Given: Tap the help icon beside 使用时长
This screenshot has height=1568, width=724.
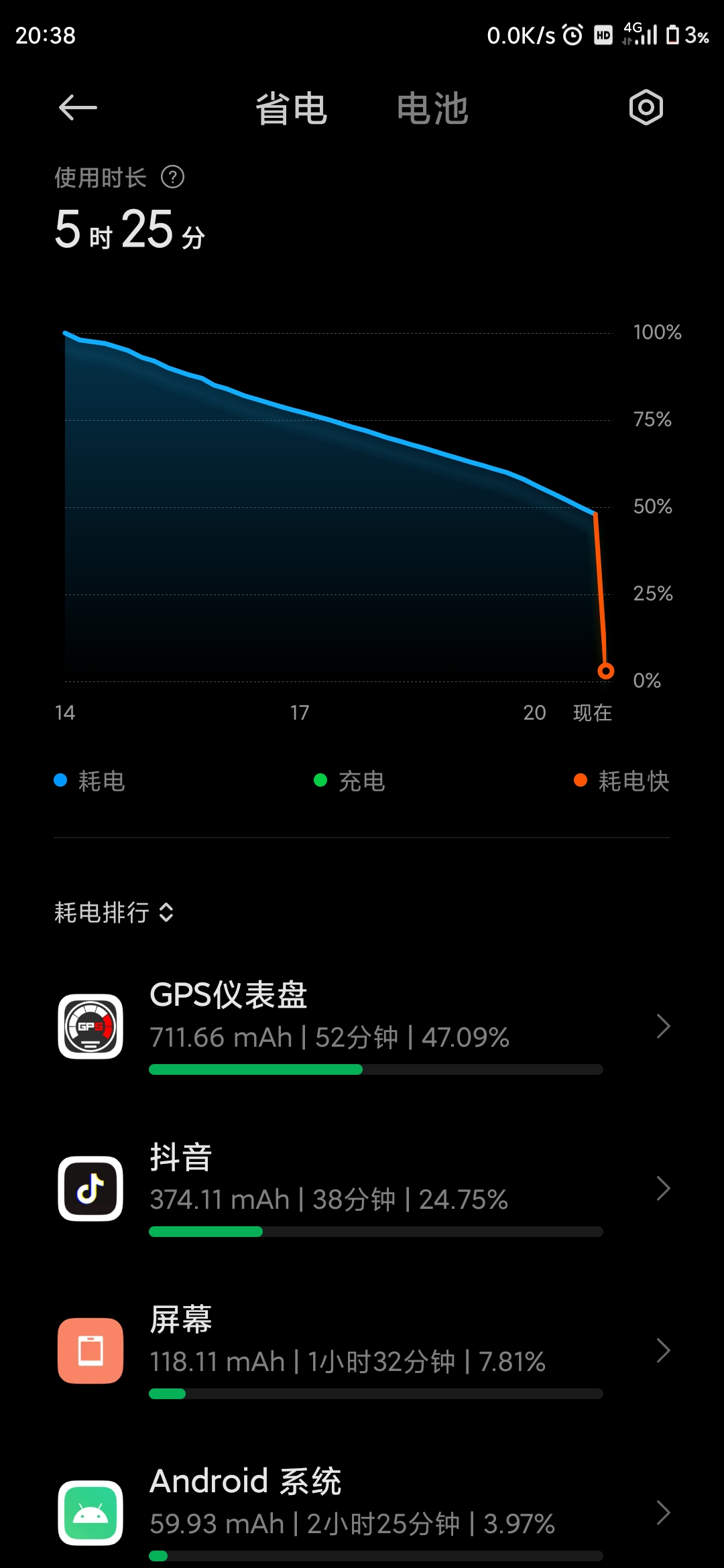Looking at the screenshot, I should point(173,178).
